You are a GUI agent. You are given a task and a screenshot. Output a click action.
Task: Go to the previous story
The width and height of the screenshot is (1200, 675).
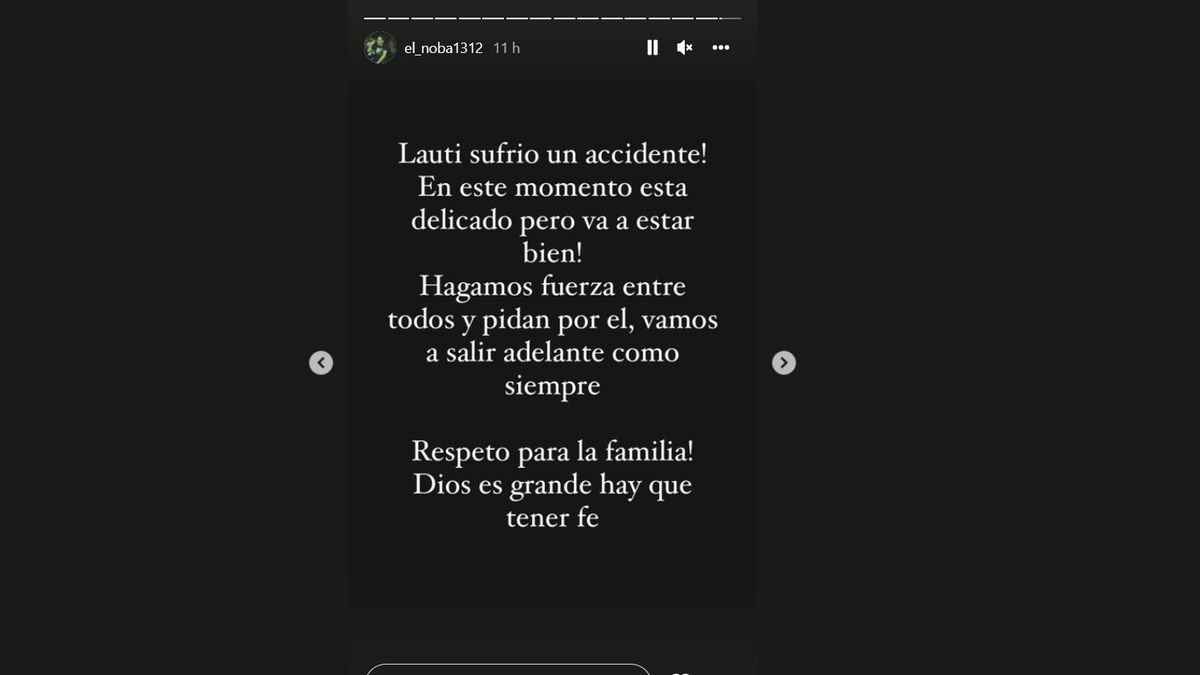click(321, 363)
